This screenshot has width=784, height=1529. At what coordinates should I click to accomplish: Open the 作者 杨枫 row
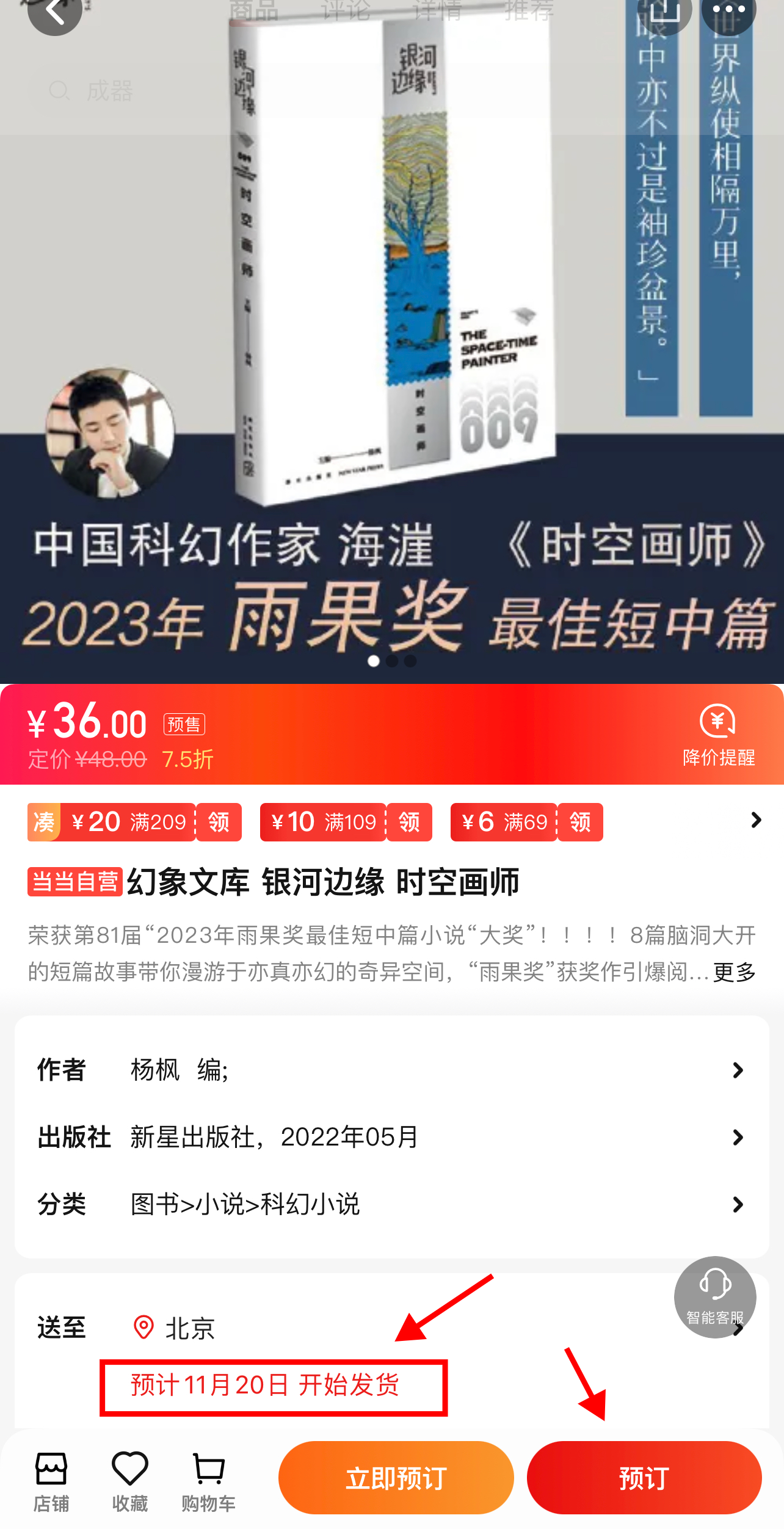pos(391,1070)
